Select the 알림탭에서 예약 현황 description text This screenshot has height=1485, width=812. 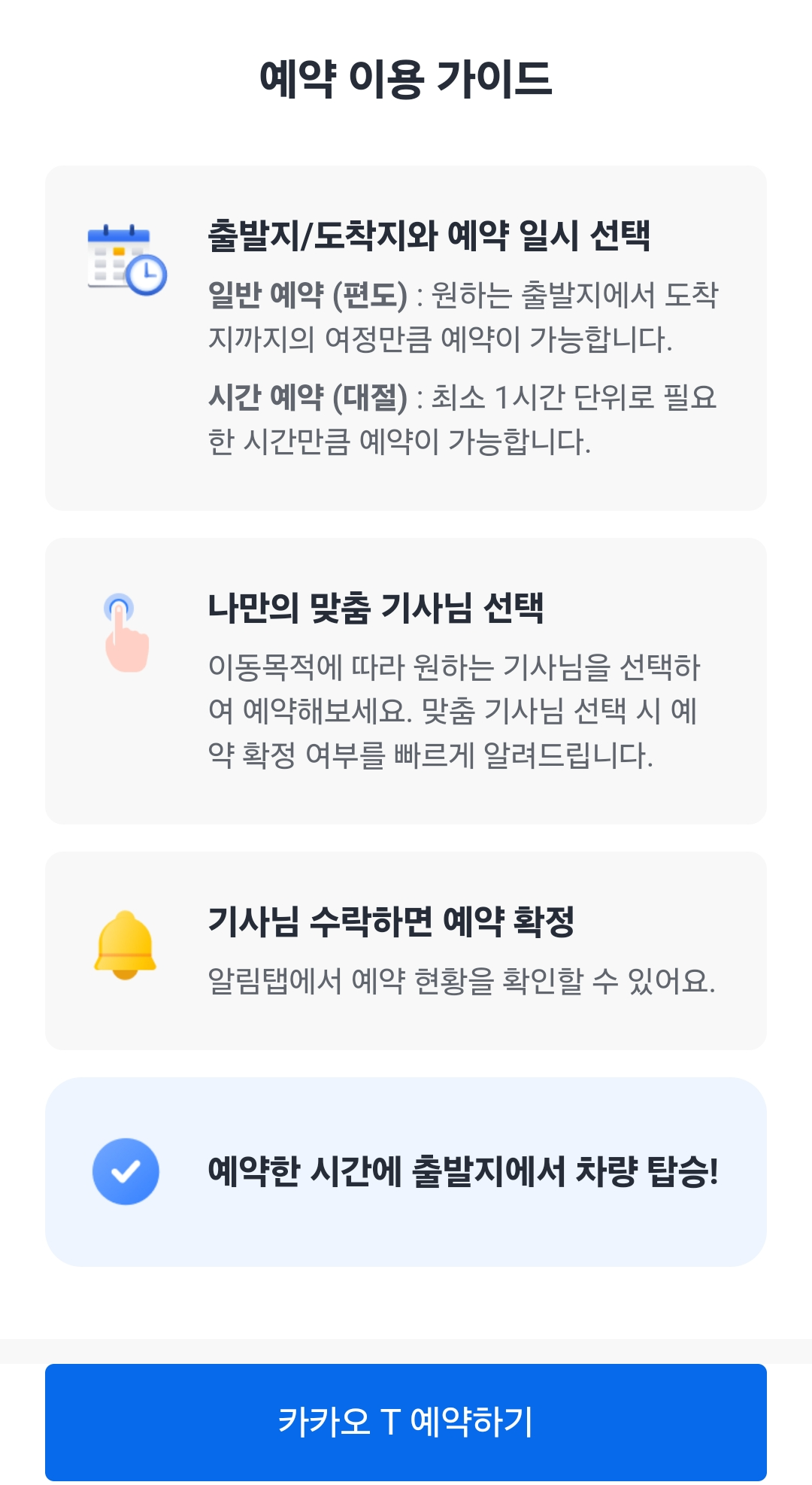(x=462, y=981)
